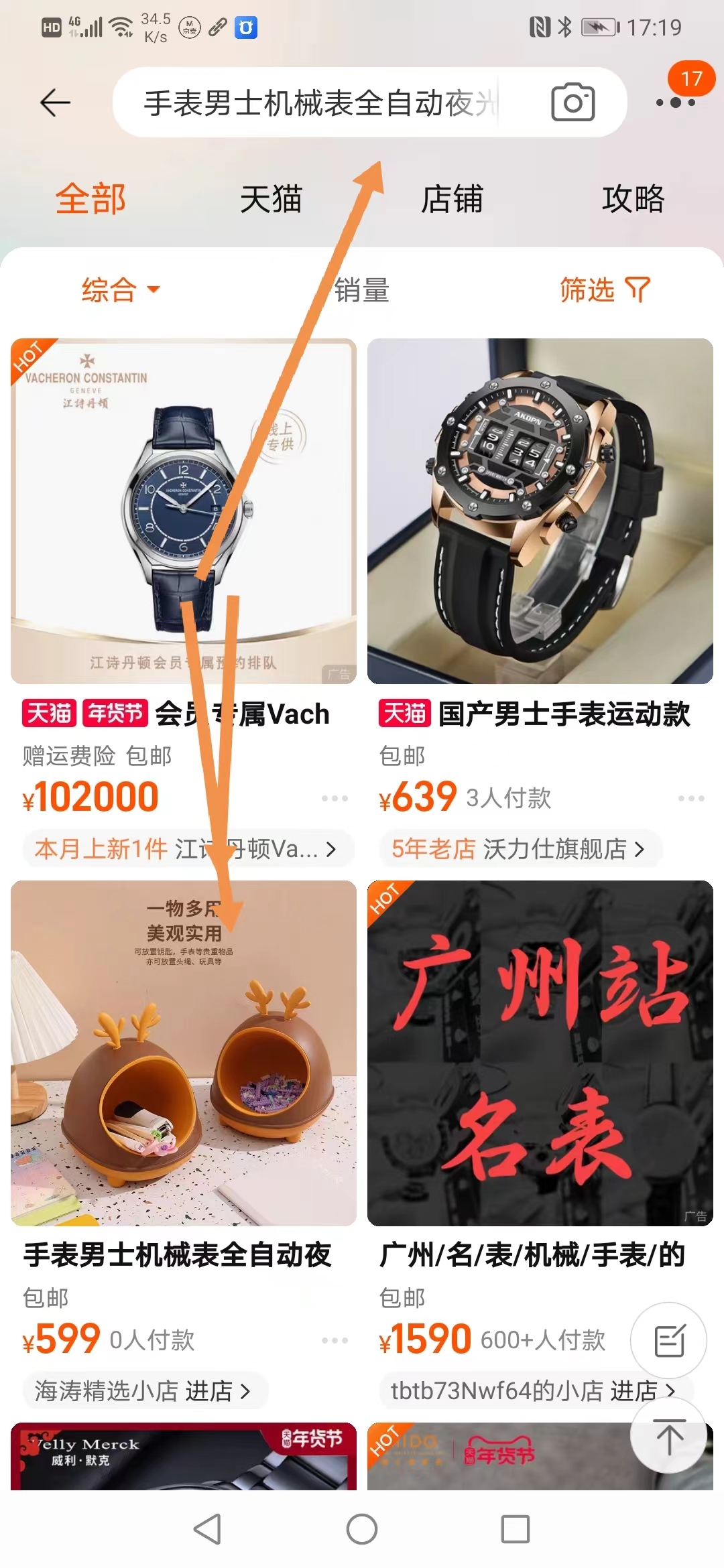The height and width of the screenshot is (1568, 724).
Task: Open the Vacheron Constantin watch product
Action: (x=184, y=511)
